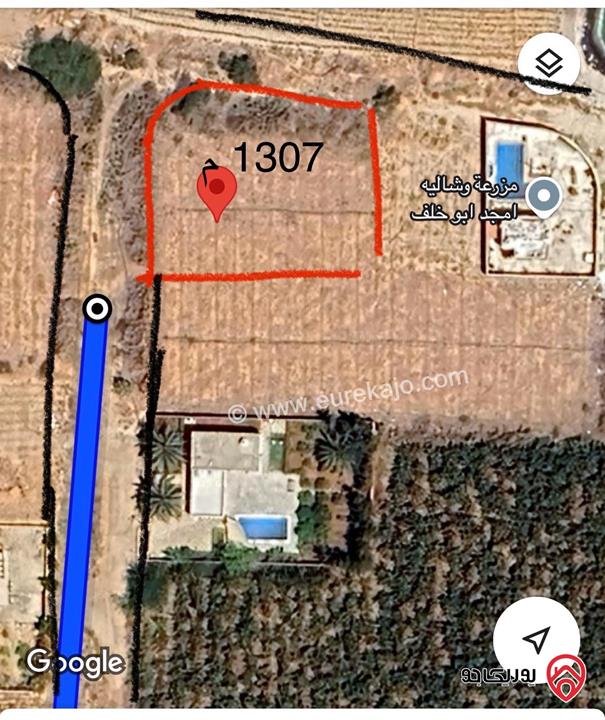Screen dimensions: 605x720
Task: Open the مزرعة وشاليه امجد ابو خلف place marker
Action: [543, 197]
